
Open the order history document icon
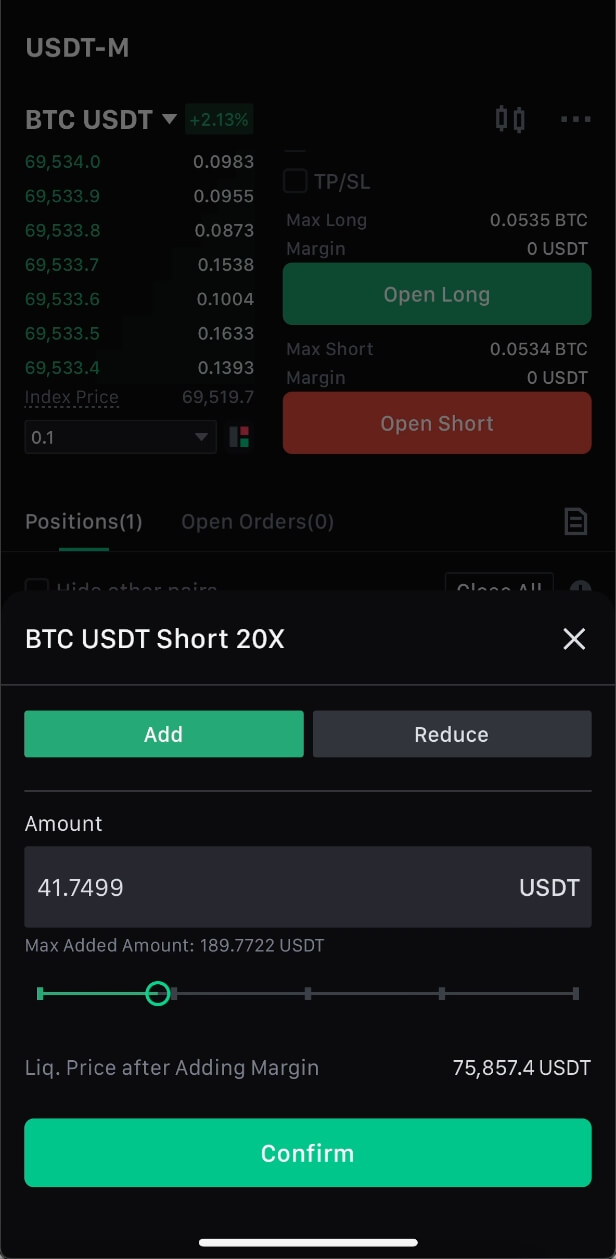coord(575,521)
